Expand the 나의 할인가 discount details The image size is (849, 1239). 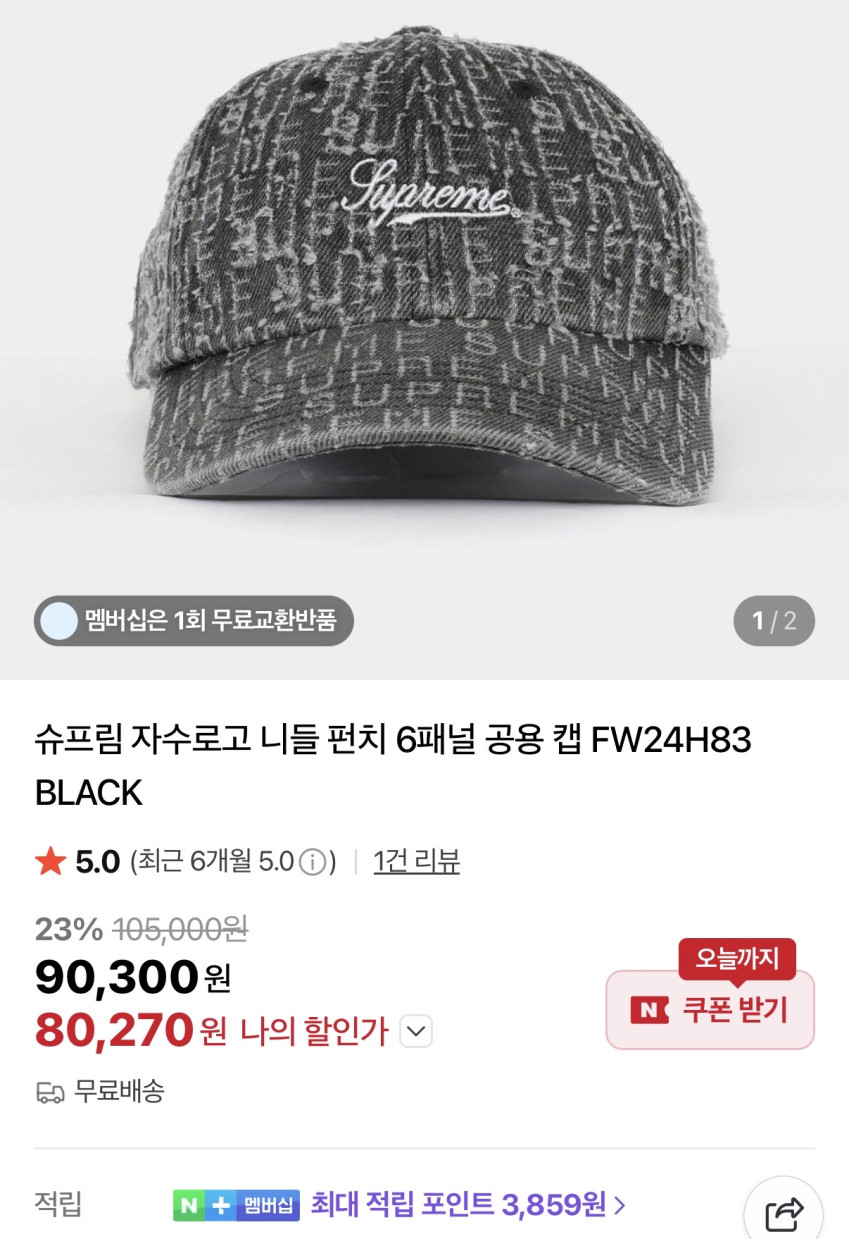coord(416,1031)
